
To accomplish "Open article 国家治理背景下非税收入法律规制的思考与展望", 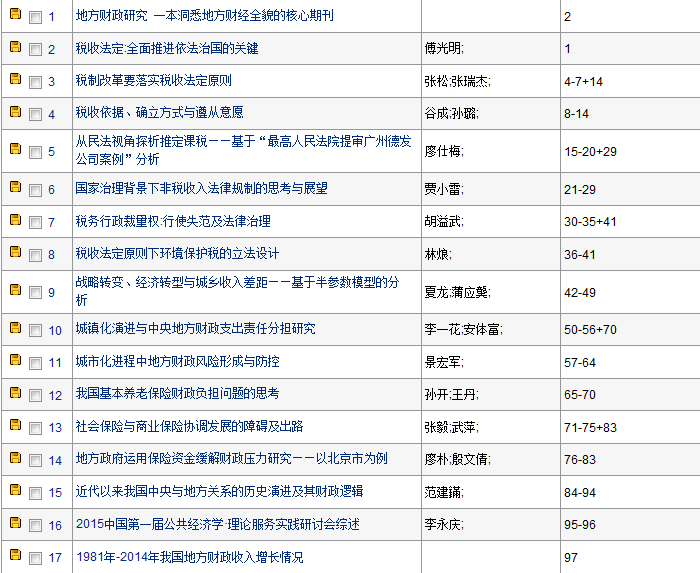I will tap(201, 188).
